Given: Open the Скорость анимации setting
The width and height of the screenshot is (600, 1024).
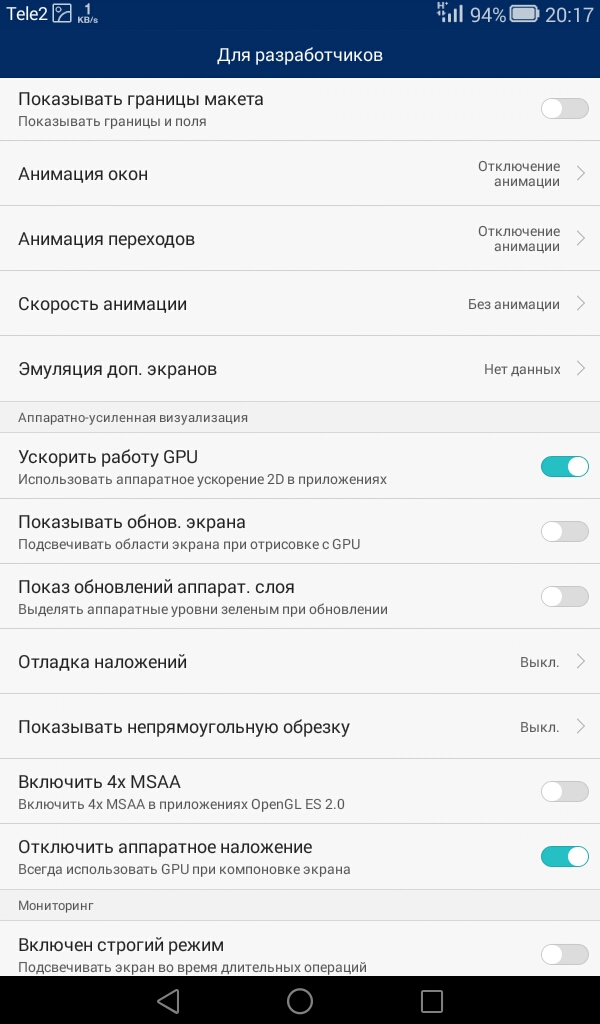Looking at the screenshot, I should tap(300, 304).
